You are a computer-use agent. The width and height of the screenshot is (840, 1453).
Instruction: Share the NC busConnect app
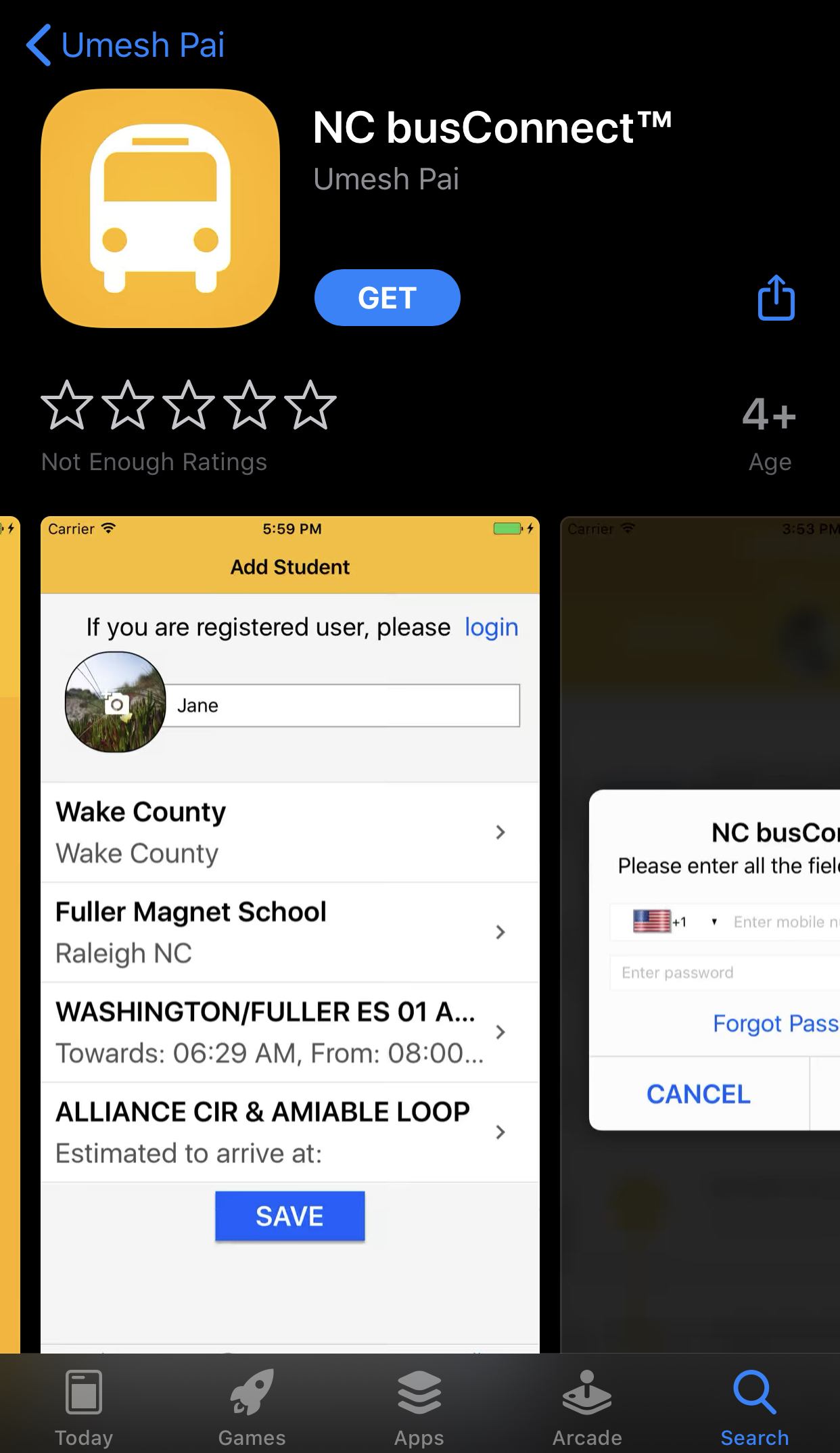[x=776, y=298]
